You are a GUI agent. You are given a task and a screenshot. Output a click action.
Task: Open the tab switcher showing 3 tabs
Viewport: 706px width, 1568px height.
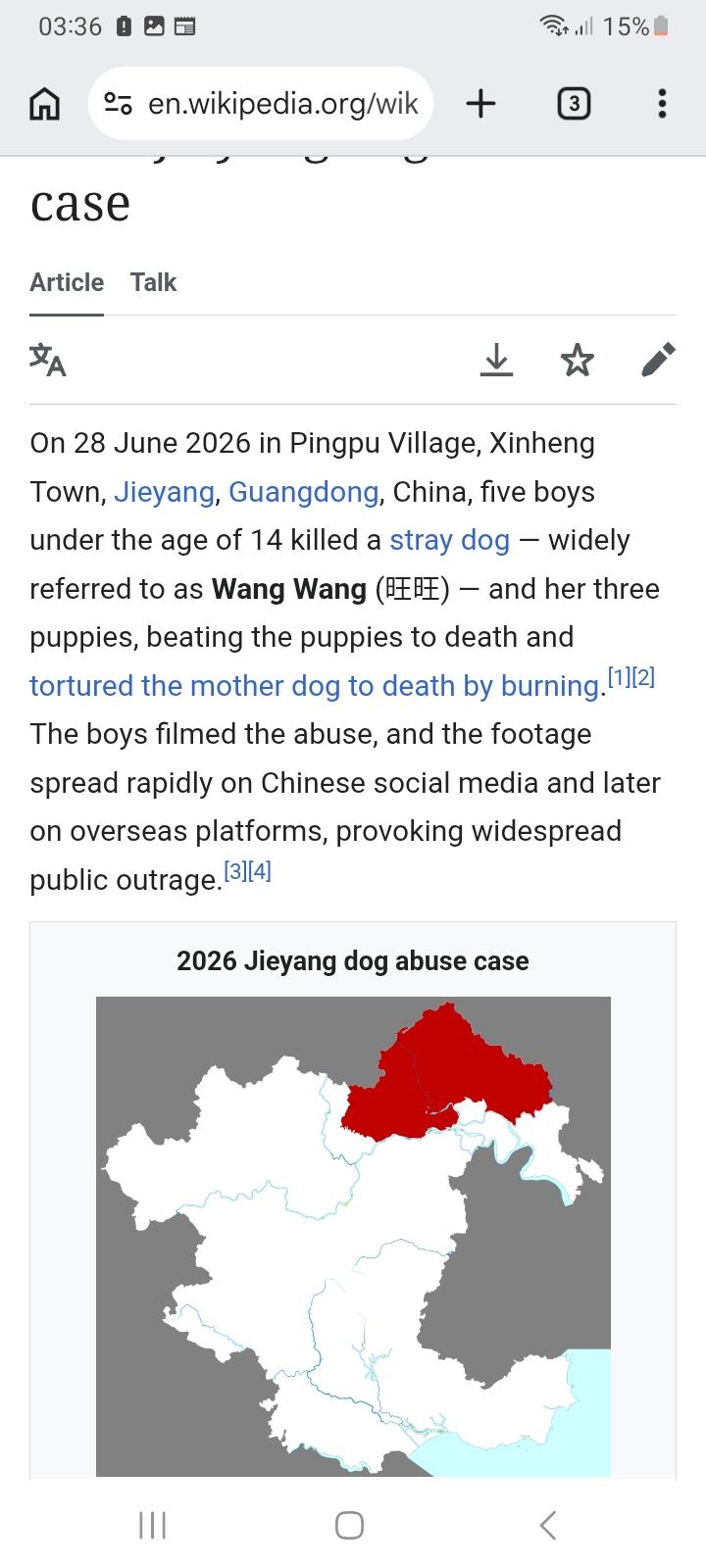tap(574, 103)
